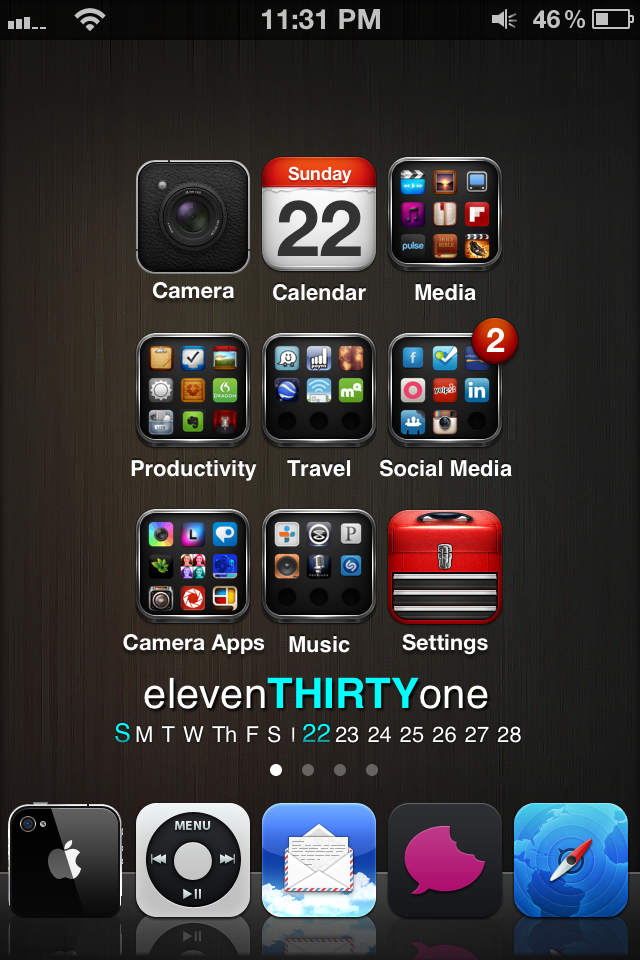Open the Social Media folder
The width and height of the screenshot is (640, 960).
[445, 390]
